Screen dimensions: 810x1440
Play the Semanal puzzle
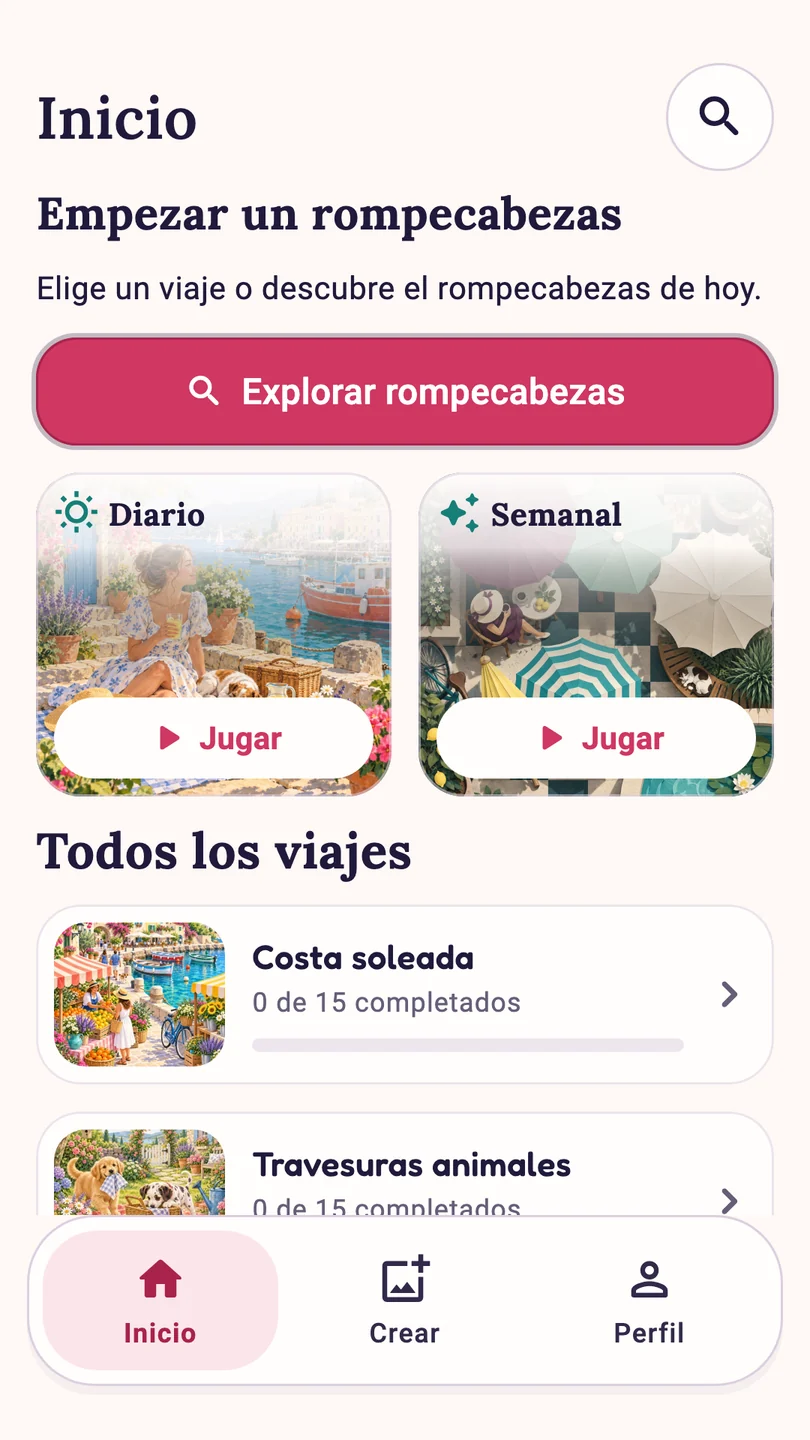[x=596, y=738]
